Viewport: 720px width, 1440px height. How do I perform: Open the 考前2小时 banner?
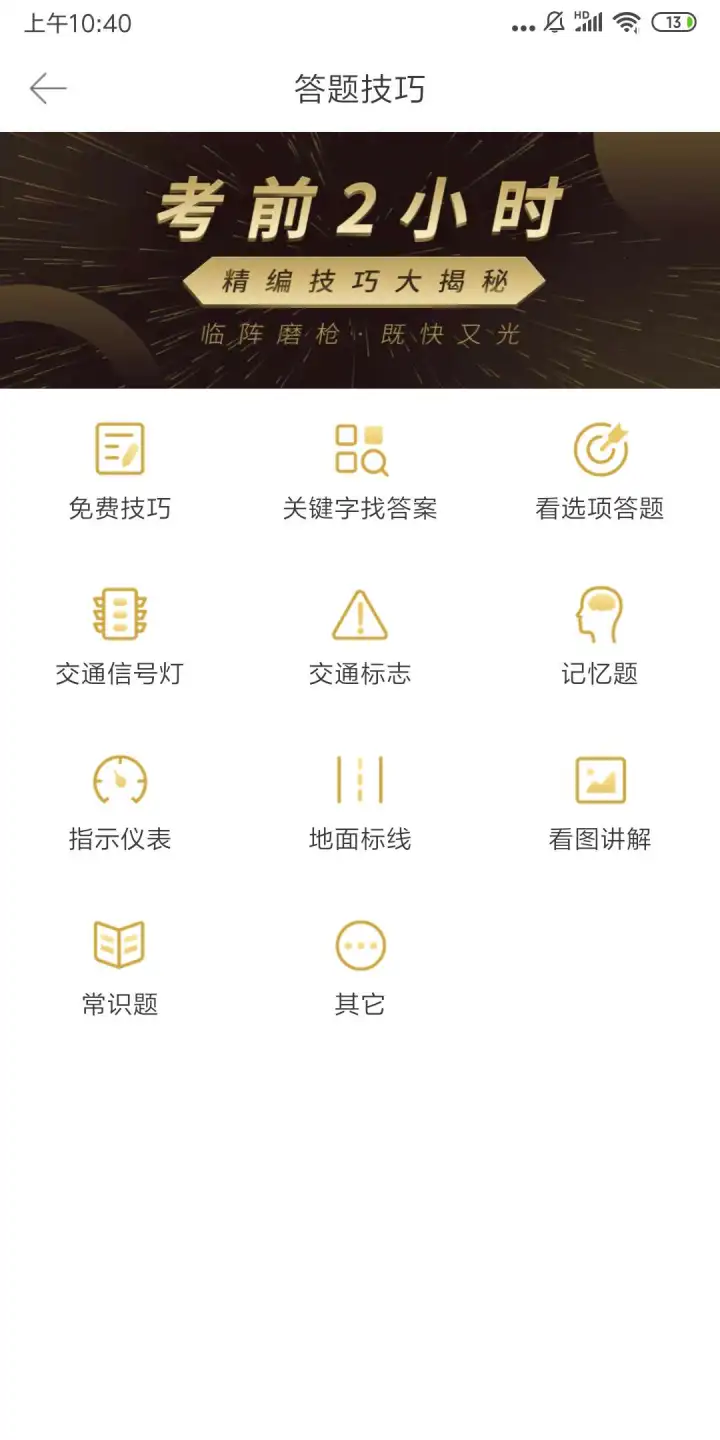tap(360, 260)
